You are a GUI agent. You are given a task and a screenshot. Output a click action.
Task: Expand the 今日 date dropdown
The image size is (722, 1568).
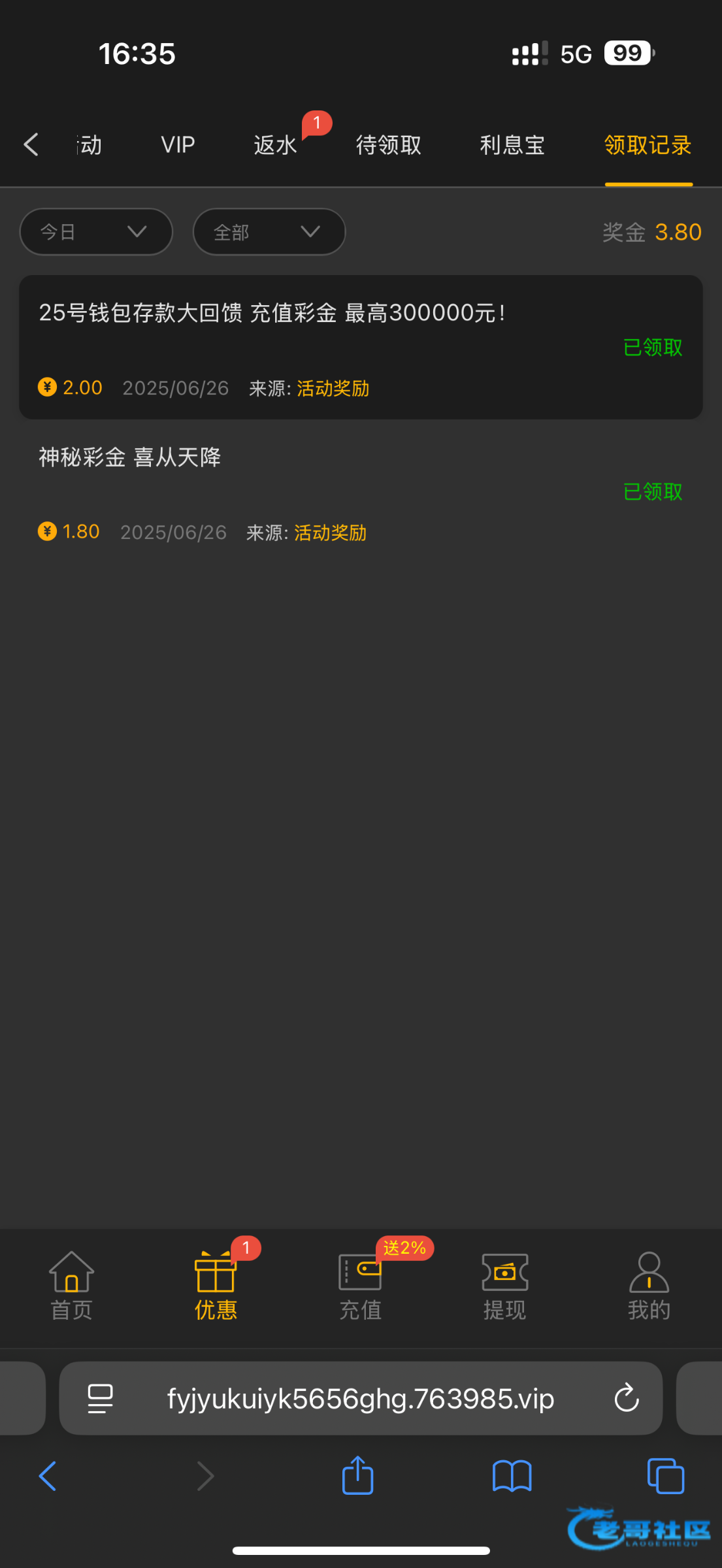tap(96, 232)
